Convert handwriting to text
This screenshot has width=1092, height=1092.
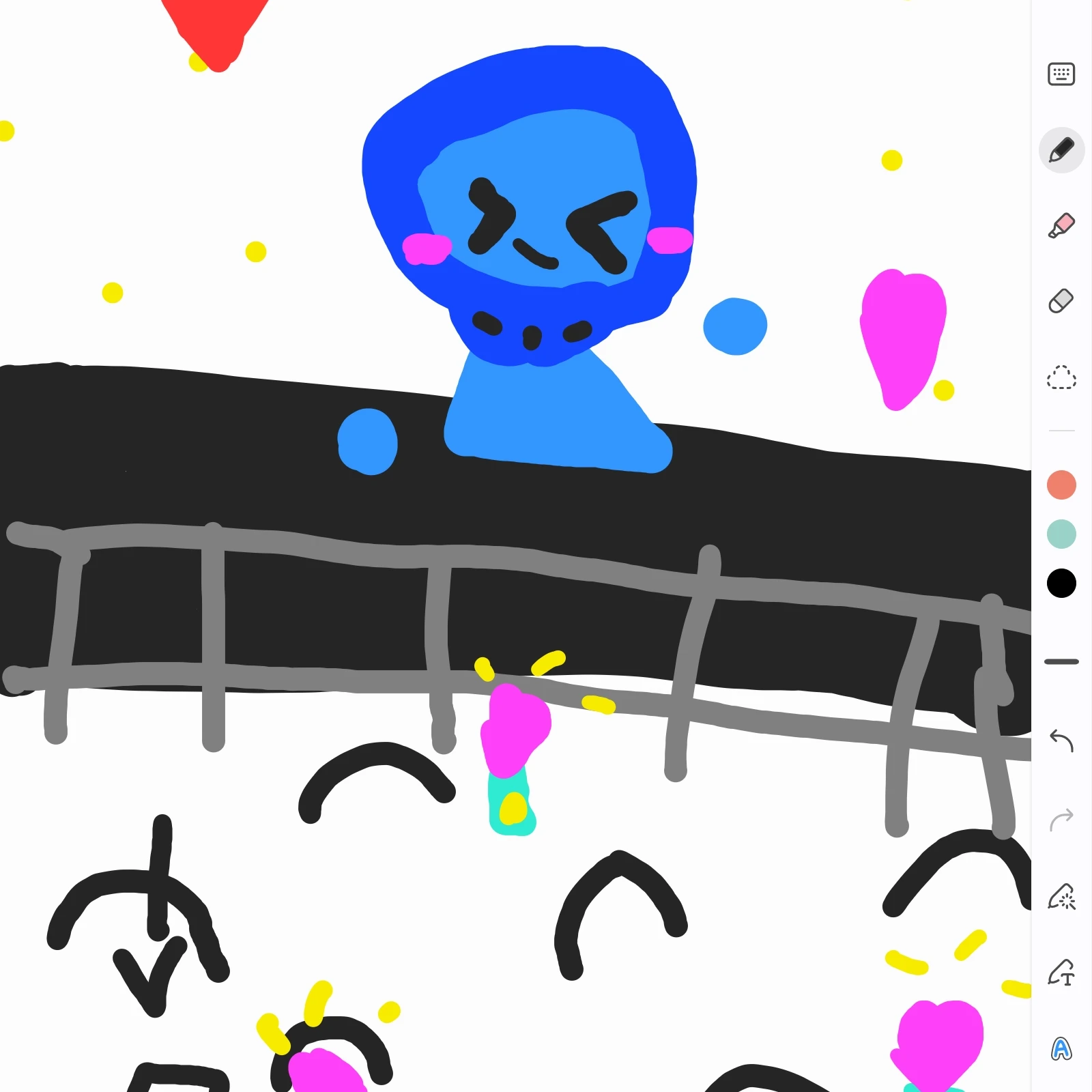[x=1061, y=972]
